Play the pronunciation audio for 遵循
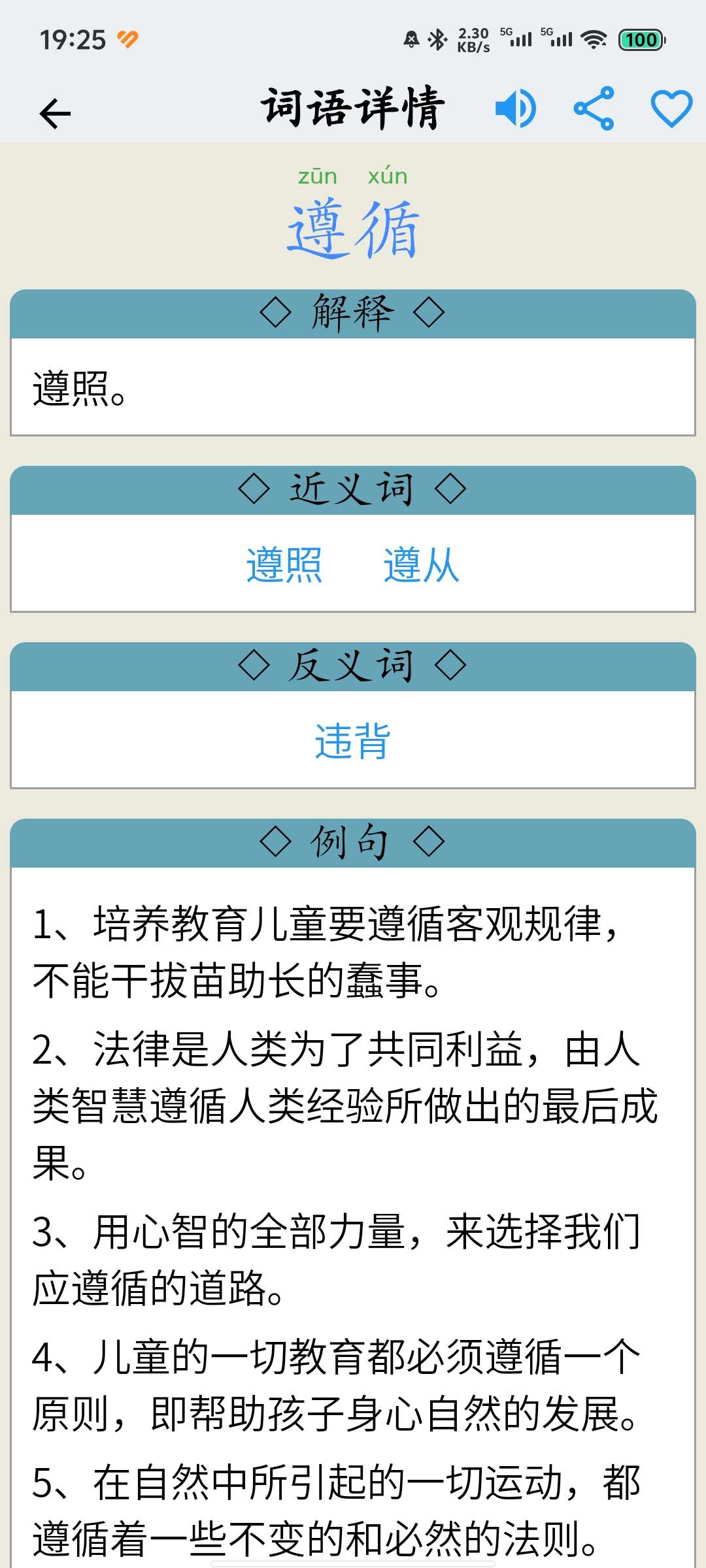Viewport: 706px width, 1568px height. click(x=516, y=108)
